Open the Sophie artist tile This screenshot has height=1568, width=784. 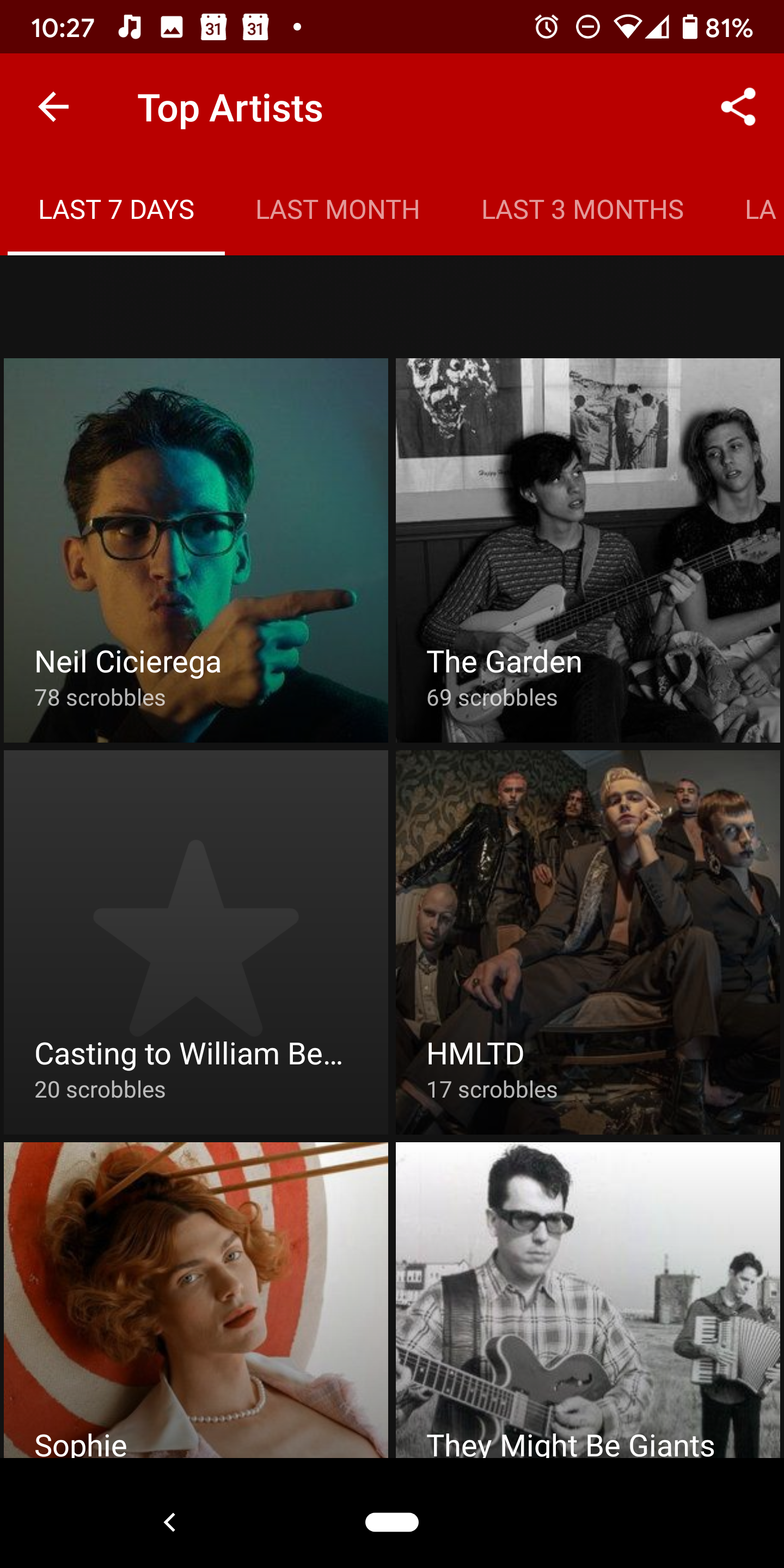coord(196,1300)
